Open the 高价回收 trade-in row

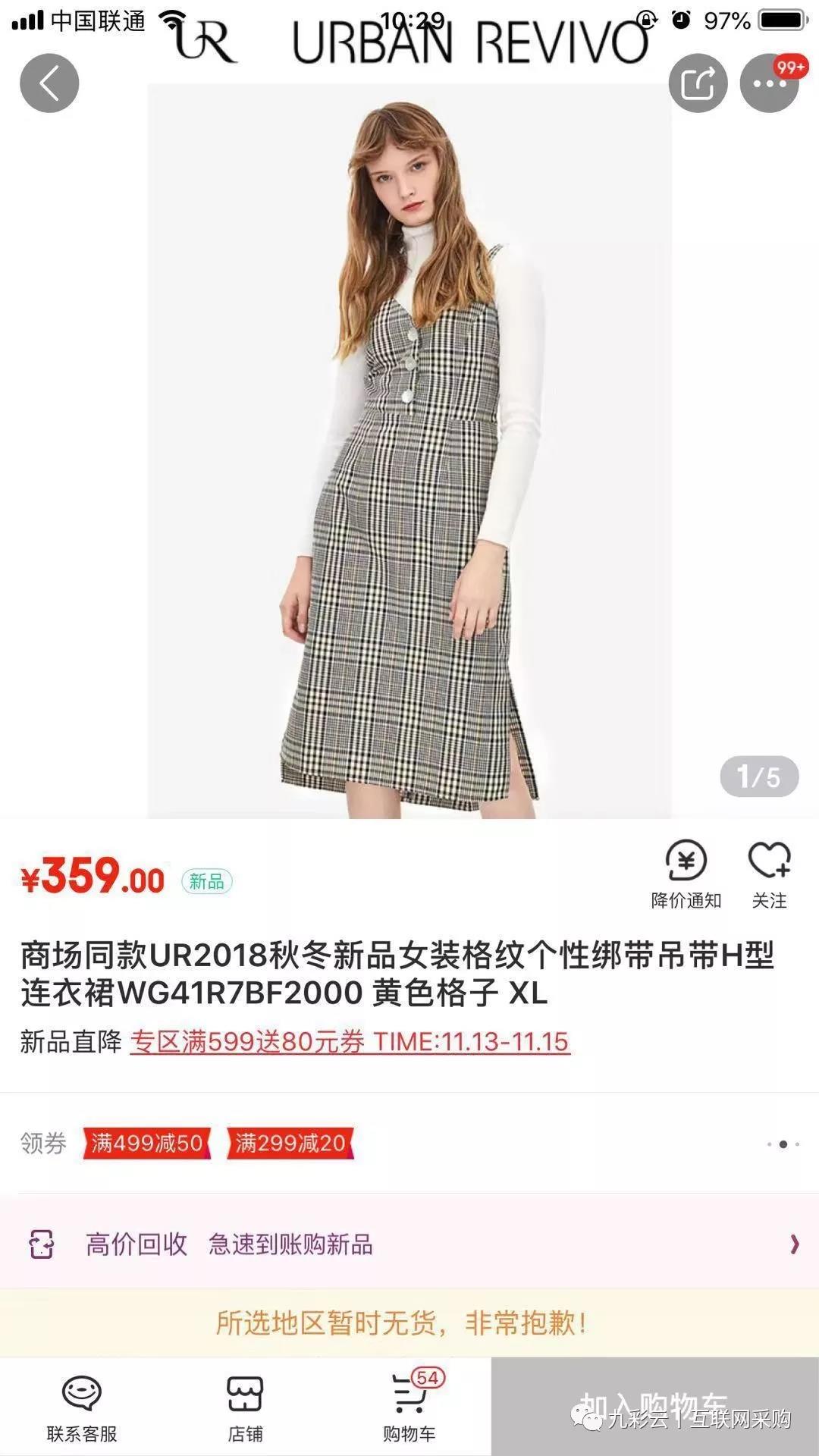pyautogui.click(x=409, y=1244)
